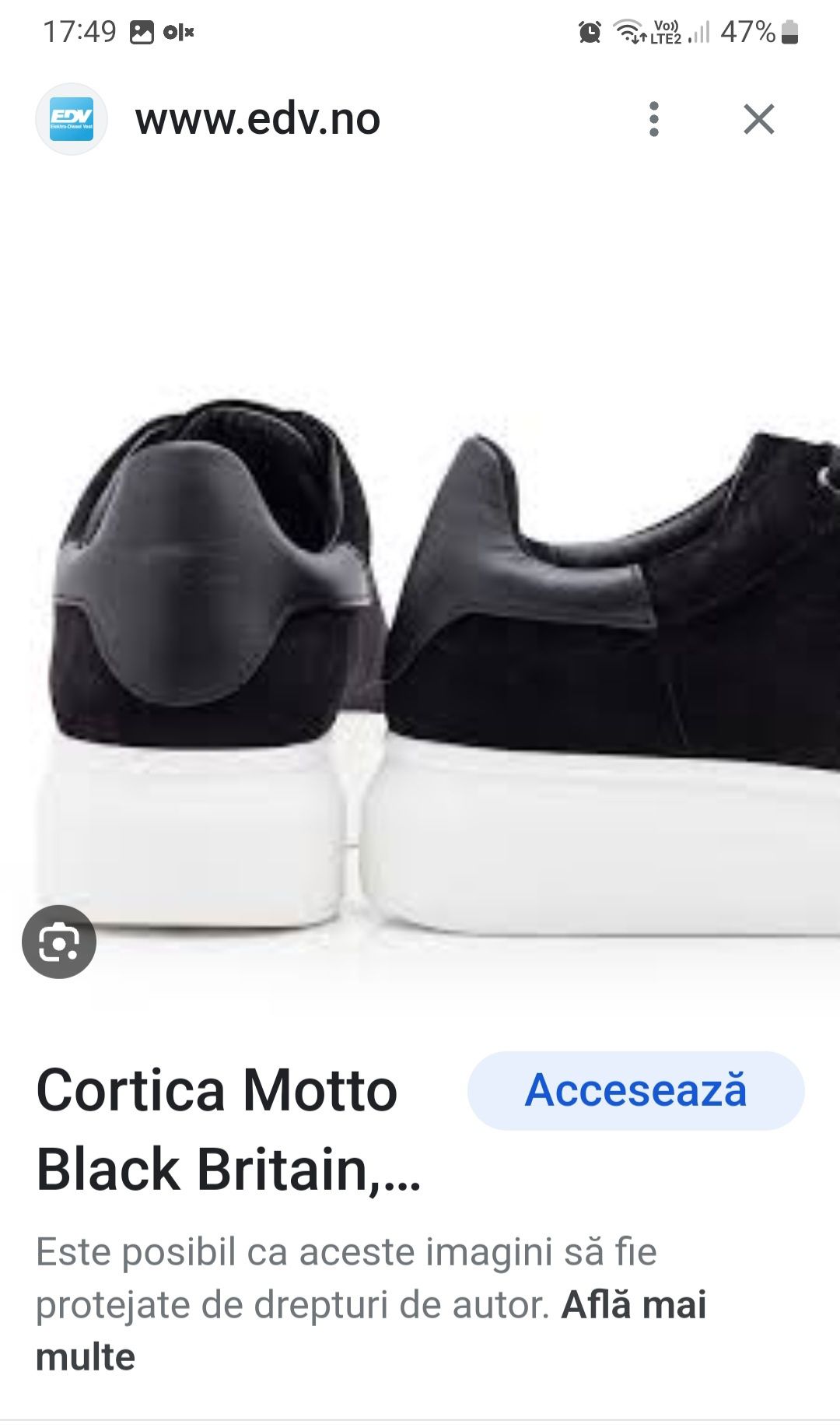Screen dimensions: 840x1428
Task: Open the Află mai multe link
Action: pos(371,1331)
